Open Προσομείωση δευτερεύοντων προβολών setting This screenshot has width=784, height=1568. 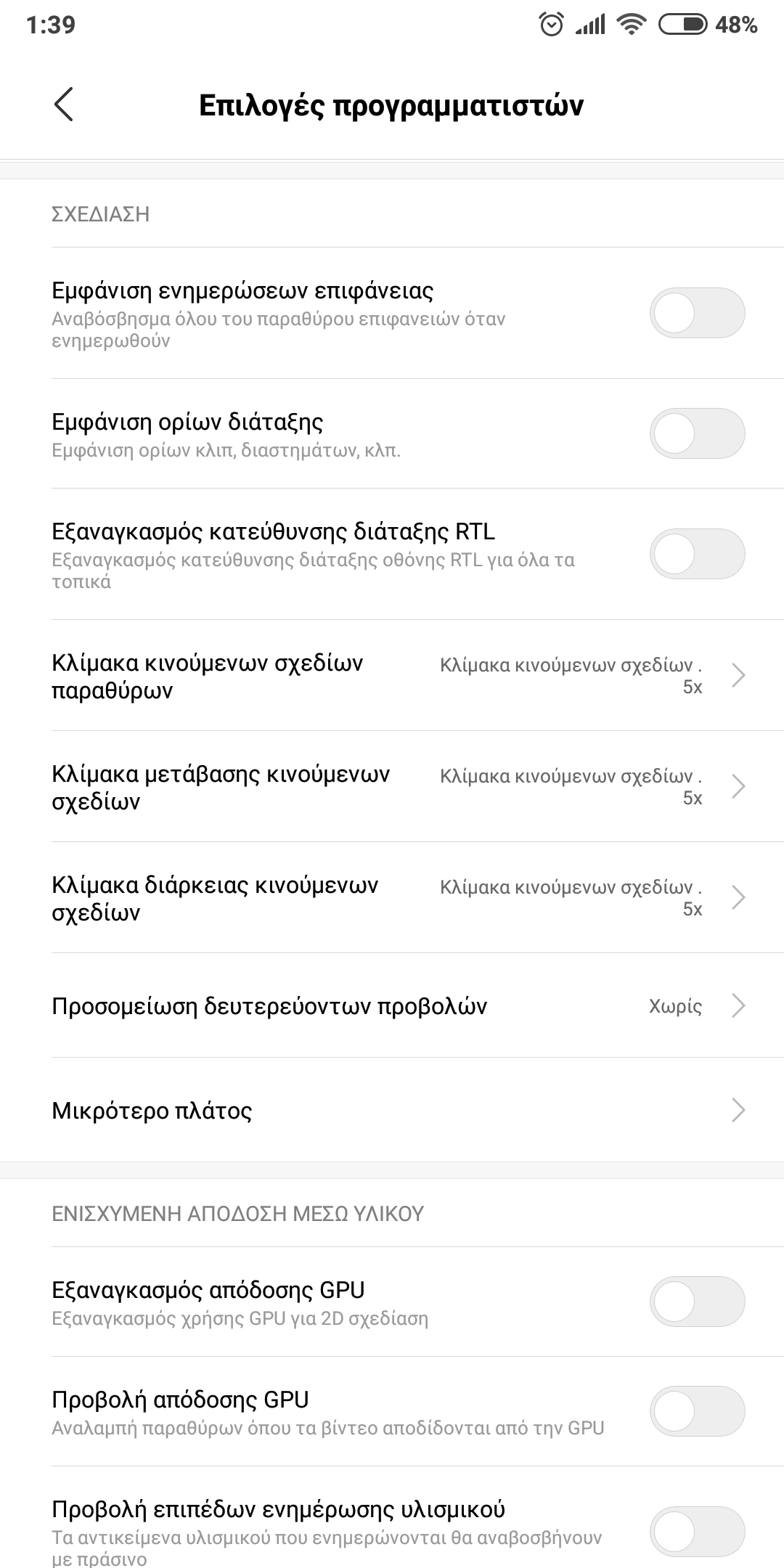coord(392,1006)
